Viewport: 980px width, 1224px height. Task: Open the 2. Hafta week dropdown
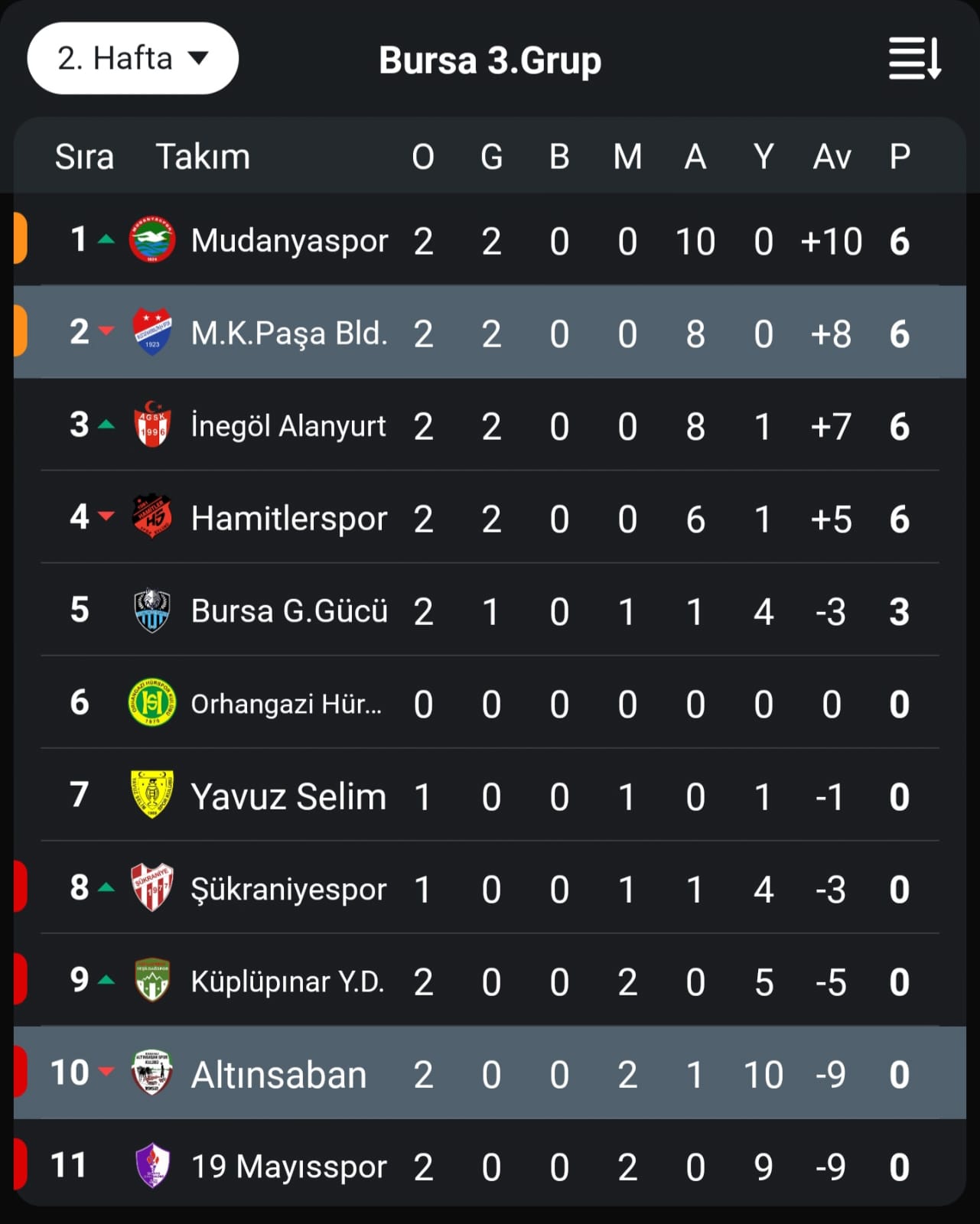(132, 59)
